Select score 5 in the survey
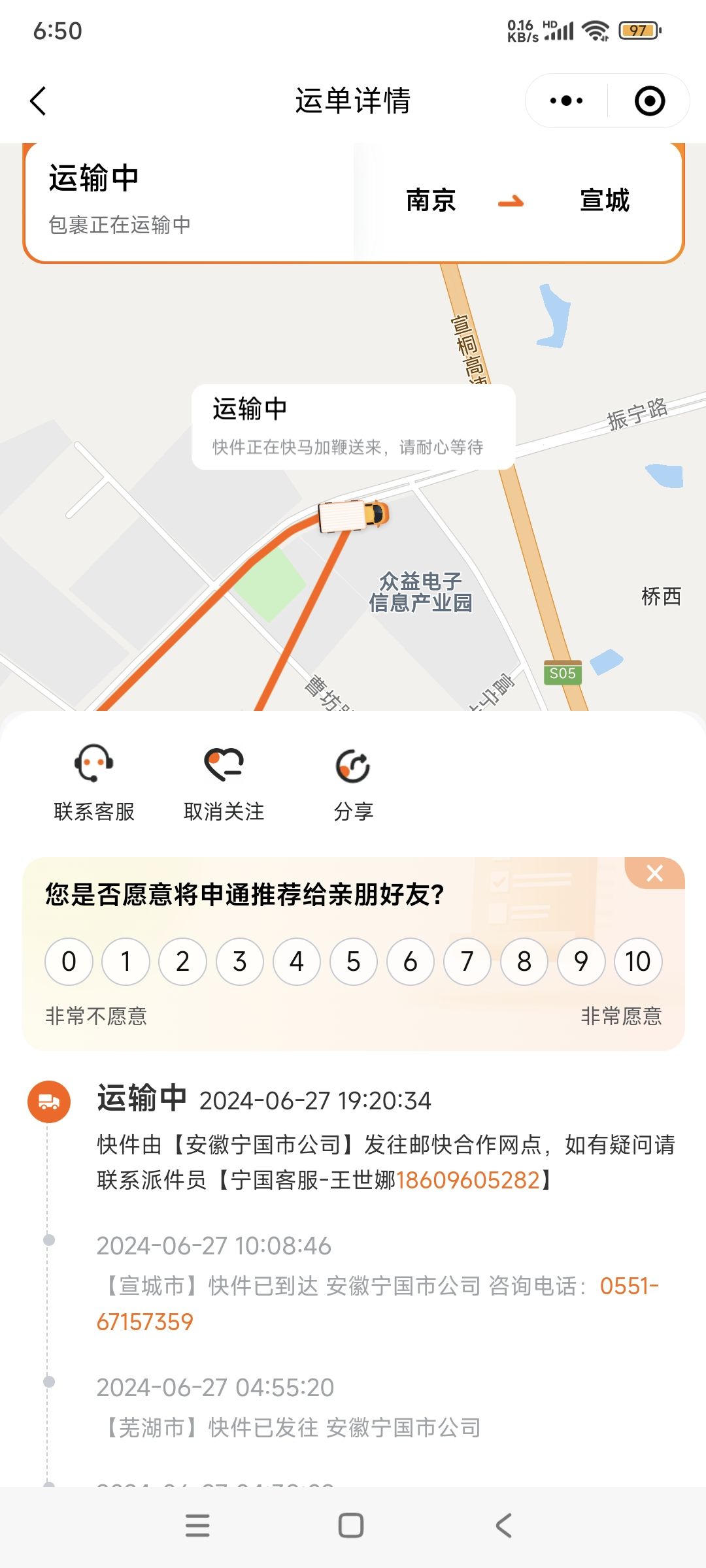This screenshot has height=1568, width=706. pyautogui.click(x=354, y=962)
